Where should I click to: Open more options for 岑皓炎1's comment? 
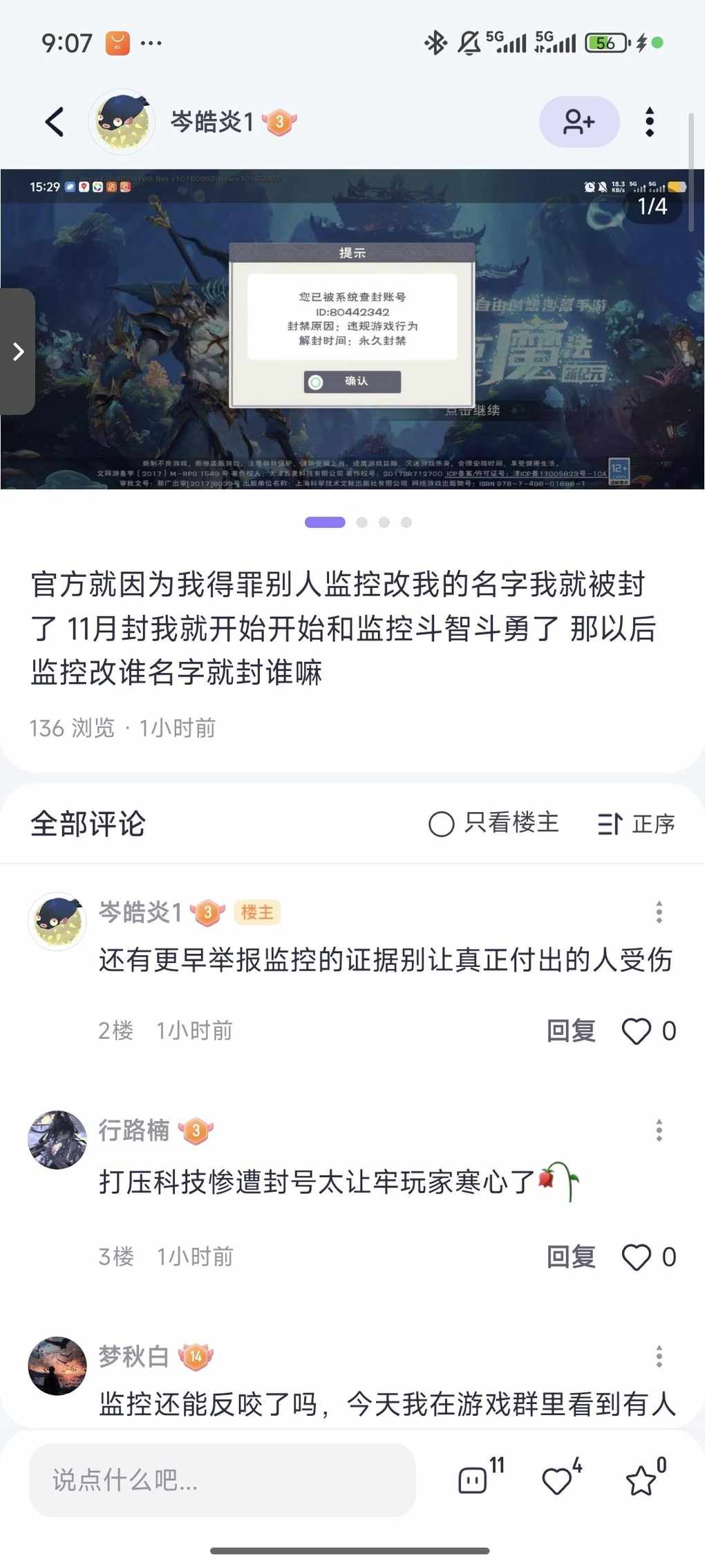pos(659,912)
